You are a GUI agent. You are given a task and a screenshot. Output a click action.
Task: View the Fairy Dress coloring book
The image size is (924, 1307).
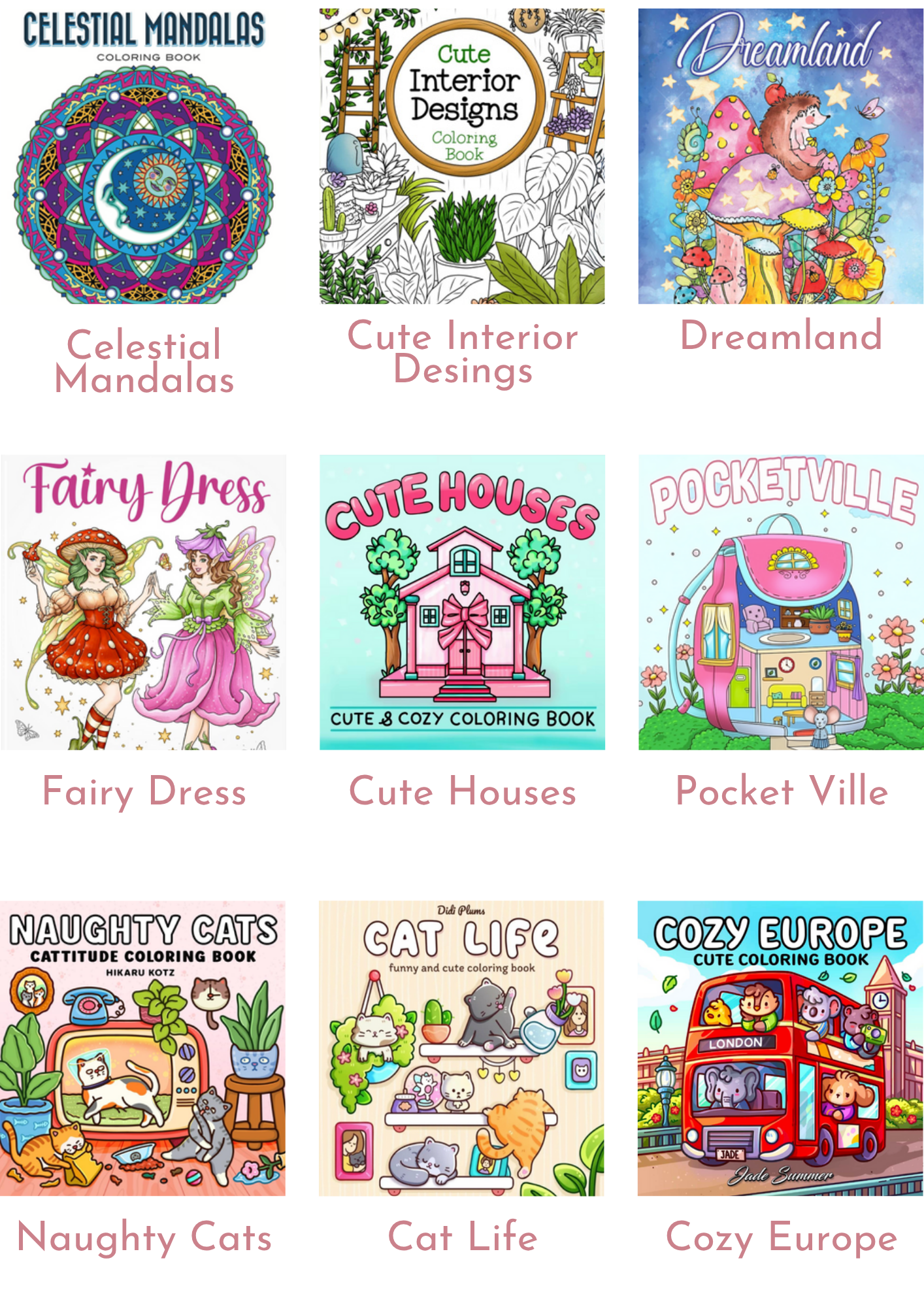143,603
